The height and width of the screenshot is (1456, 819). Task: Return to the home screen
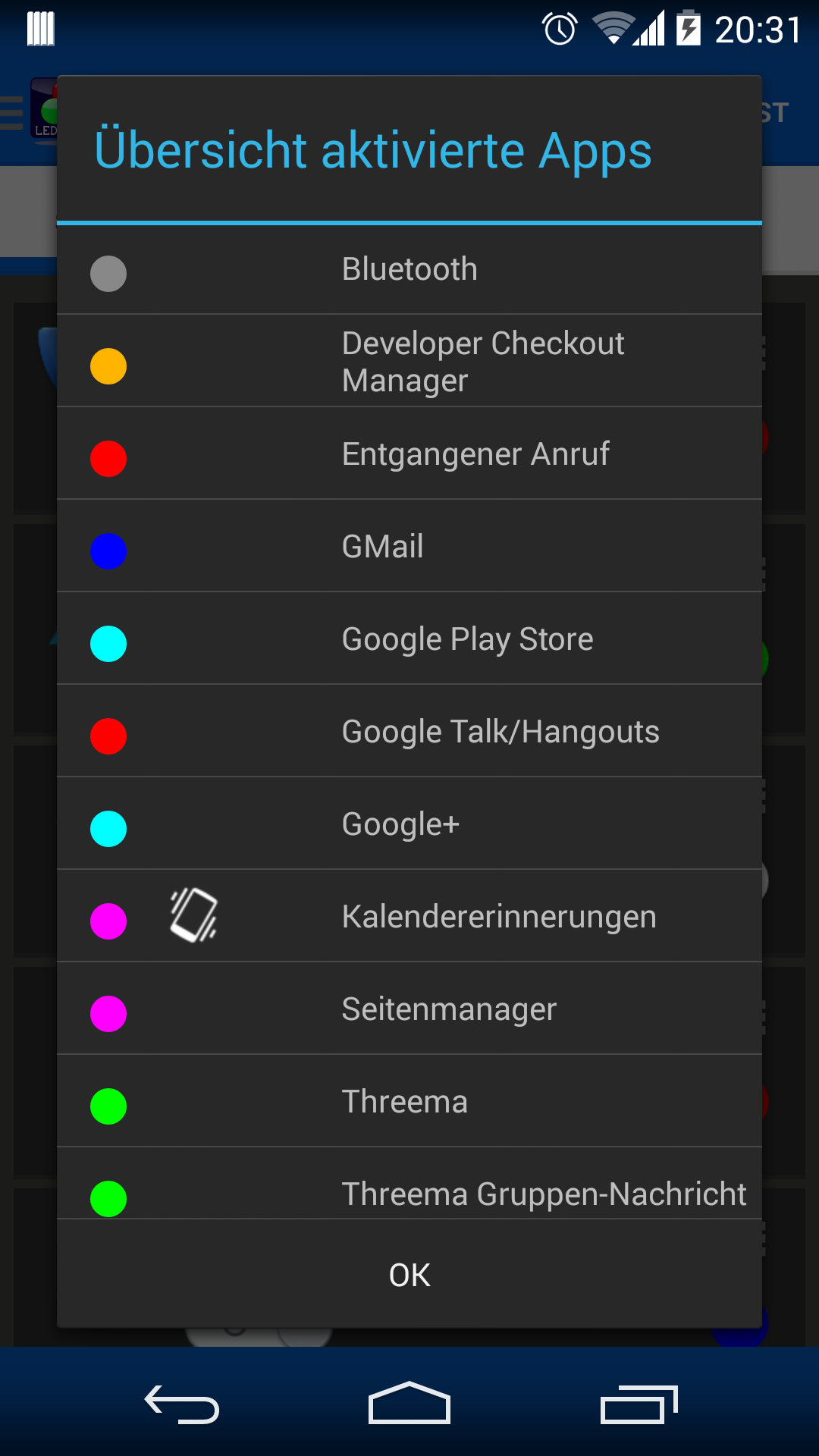pos(409,1404)
